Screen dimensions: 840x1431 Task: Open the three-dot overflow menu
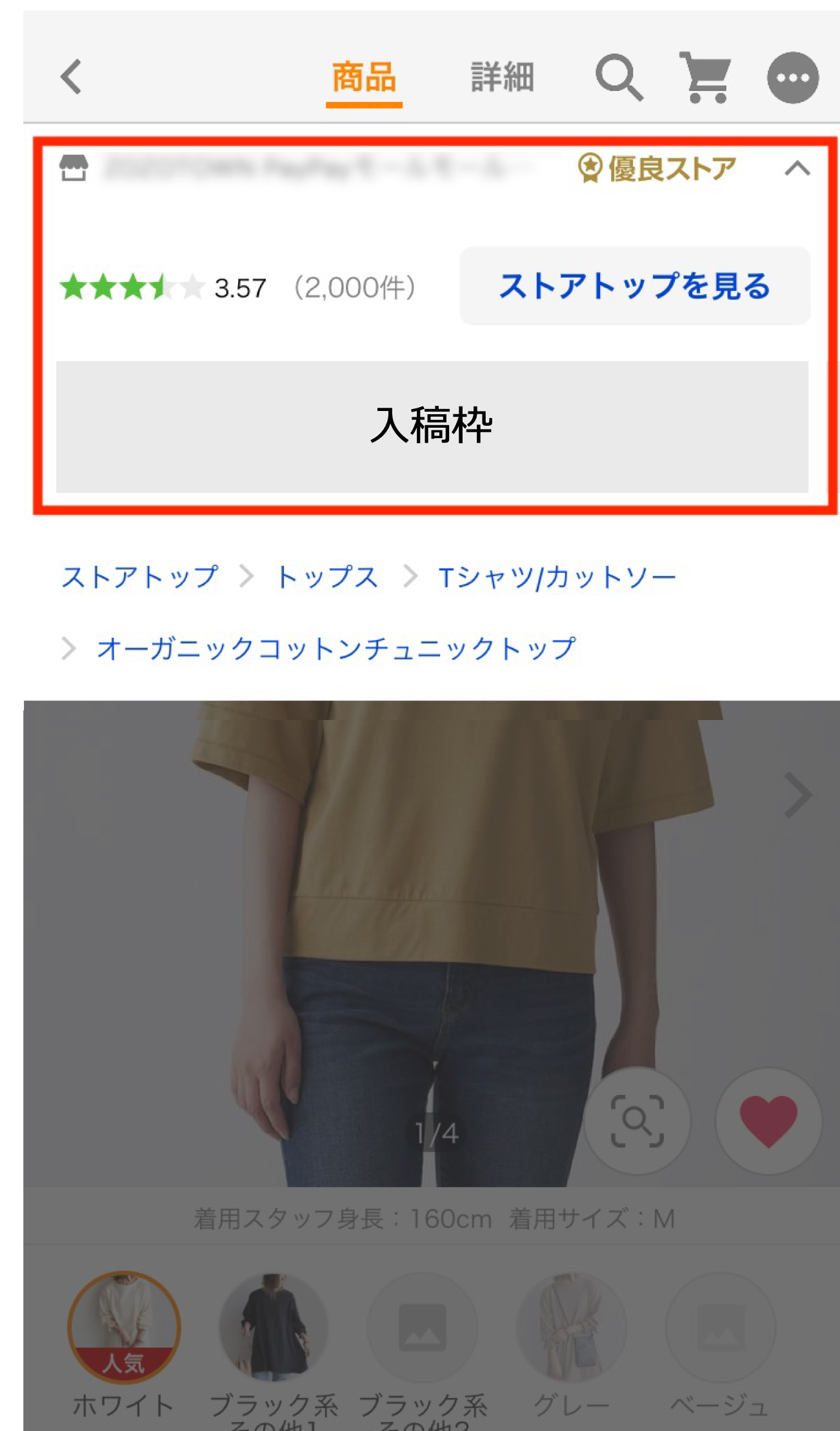[x=793, y=77]
